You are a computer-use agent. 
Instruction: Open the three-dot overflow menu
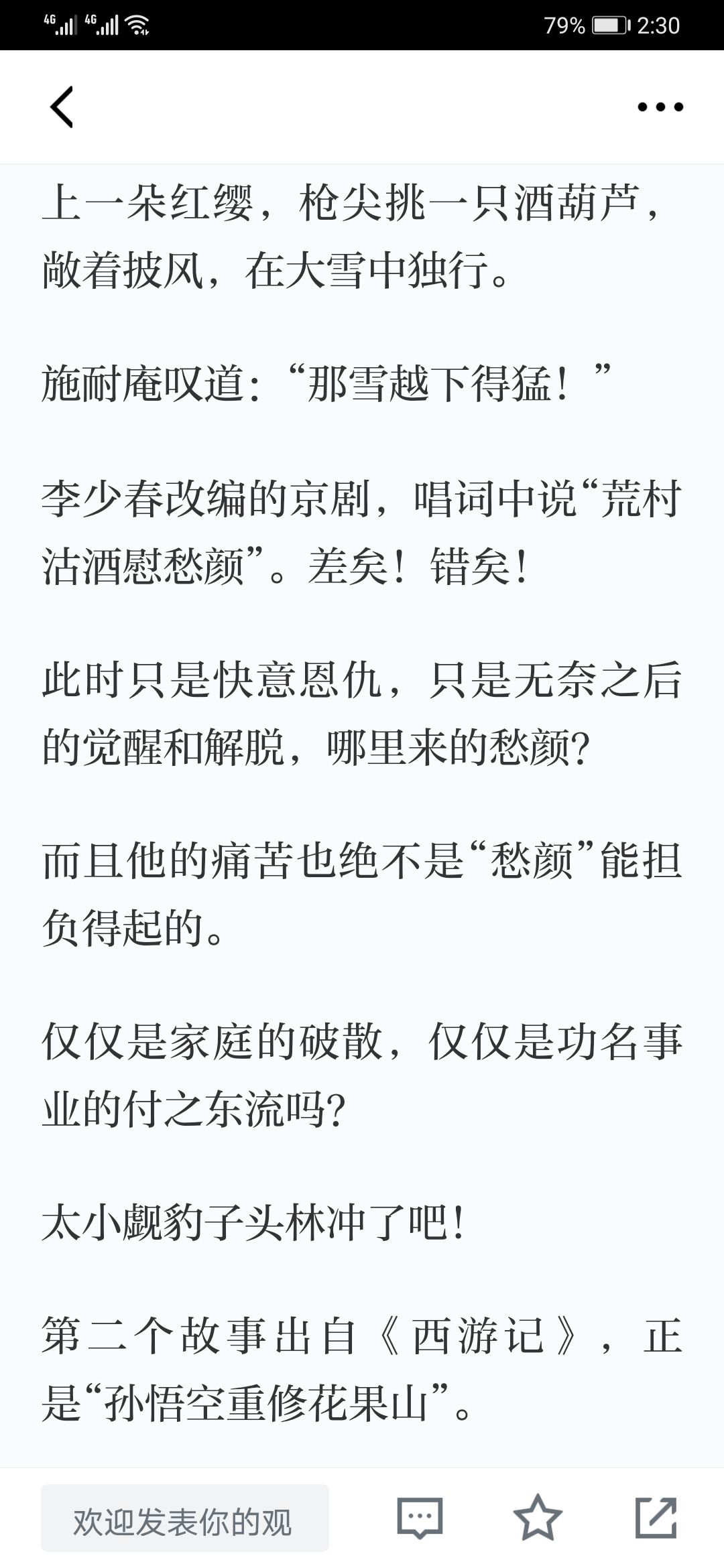click(660, 107)
